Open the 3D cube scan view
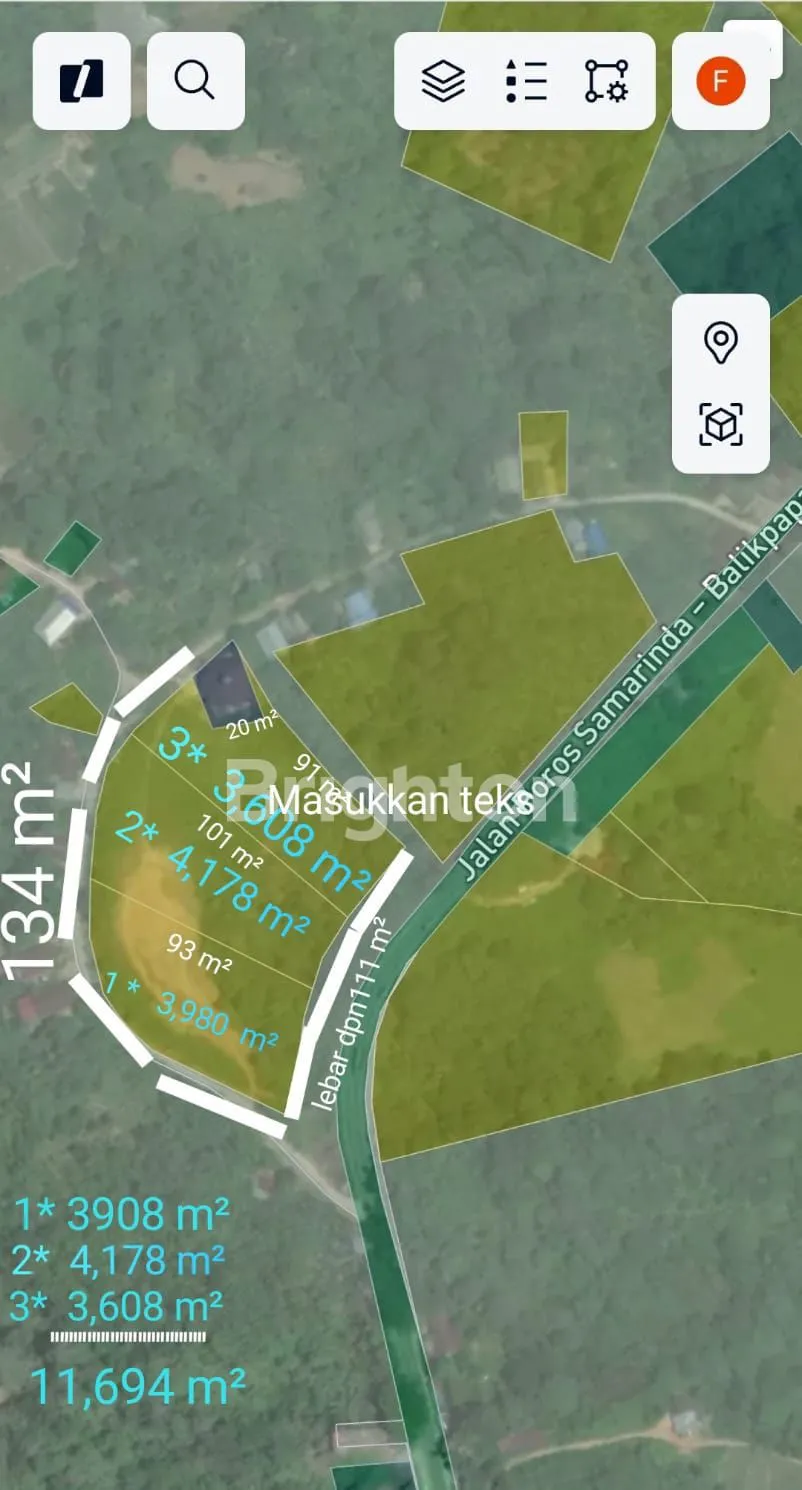802x1490 pixels. pos(720,425)
